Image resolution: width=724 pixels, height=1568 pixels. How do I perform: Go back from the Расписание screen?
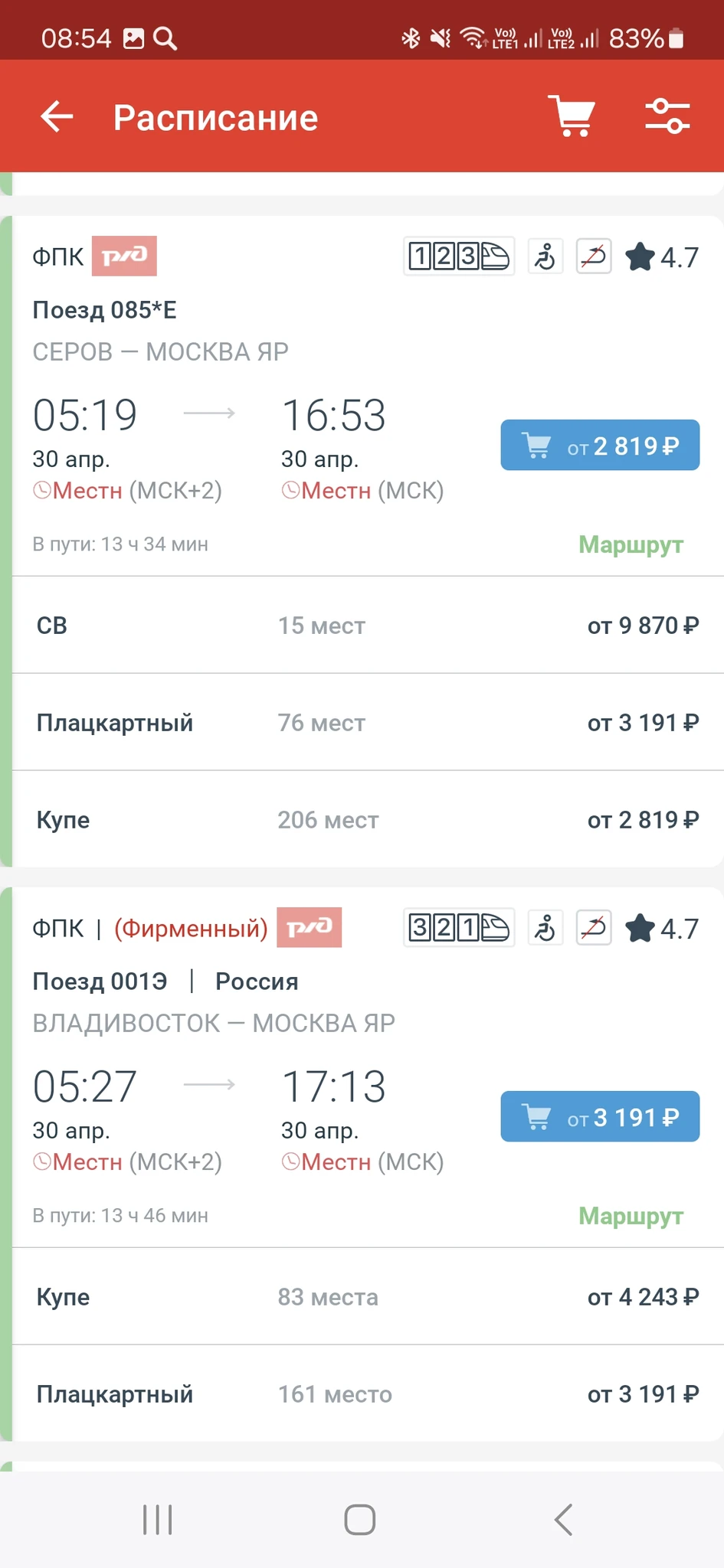pyautogui.click(x=57, y=117)
